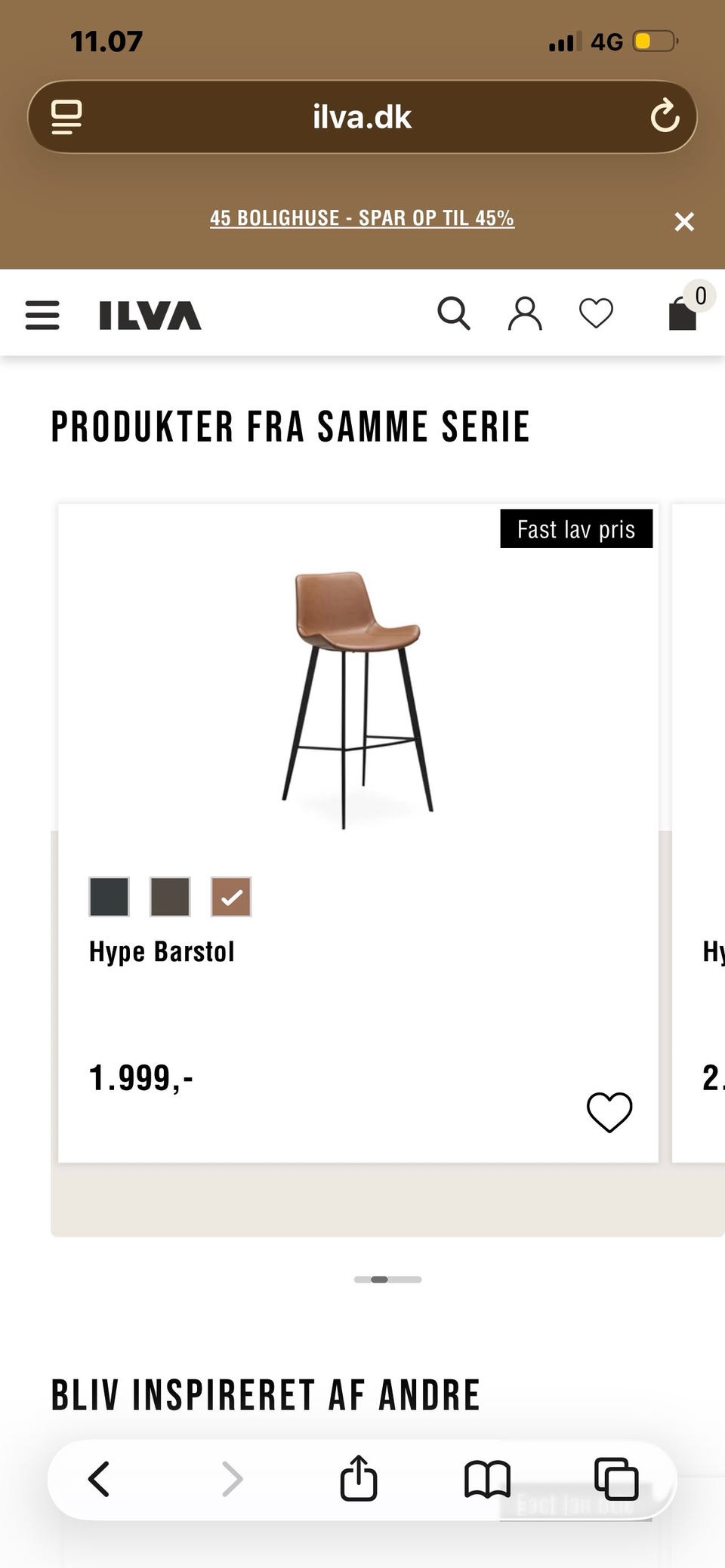Screen dimensions: 725x1568
Task: Dismiss the promotional banner with the X
Action: coord(684,221)
